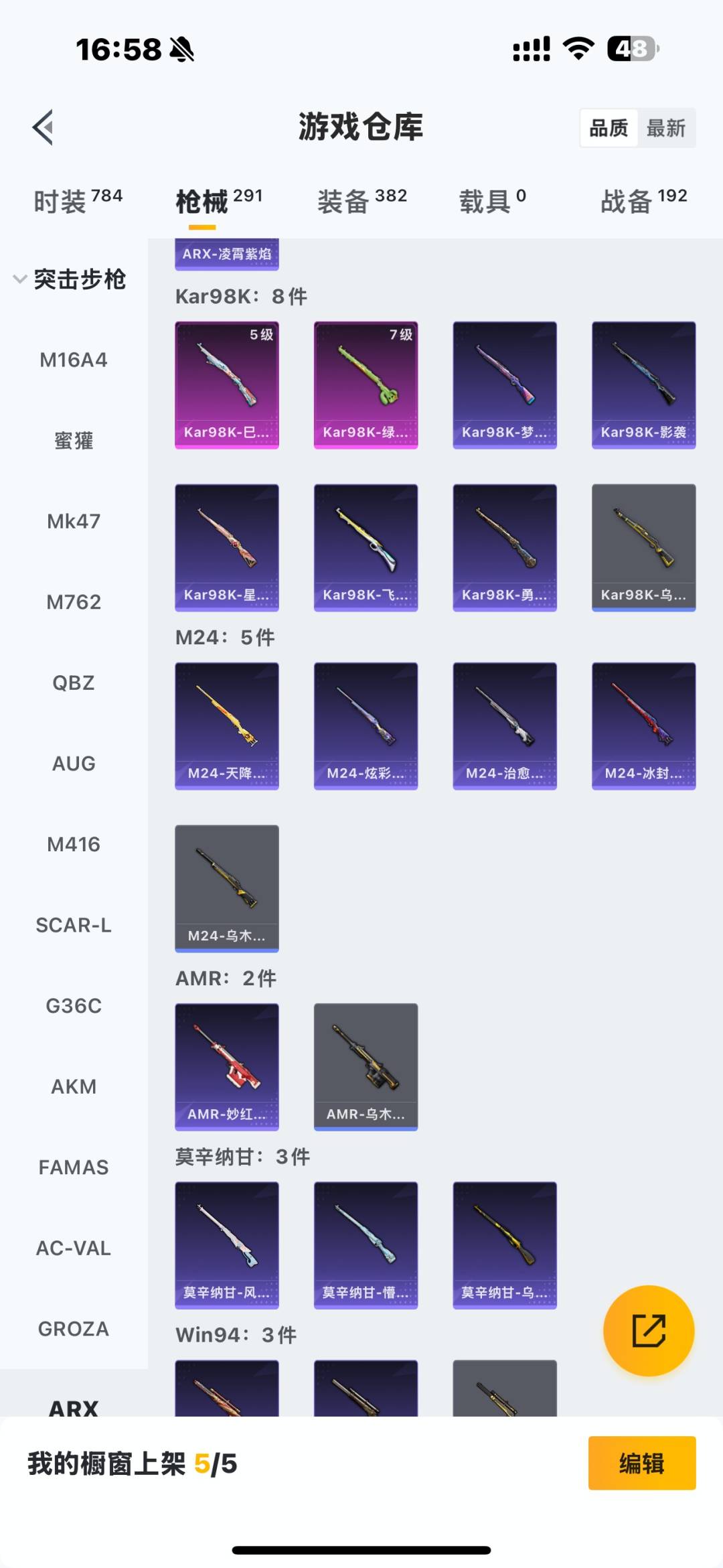The height and width of the screenshot is (1568, 723).
Task: Choose GROZA in the sidebar
Action: [74, 1329]
